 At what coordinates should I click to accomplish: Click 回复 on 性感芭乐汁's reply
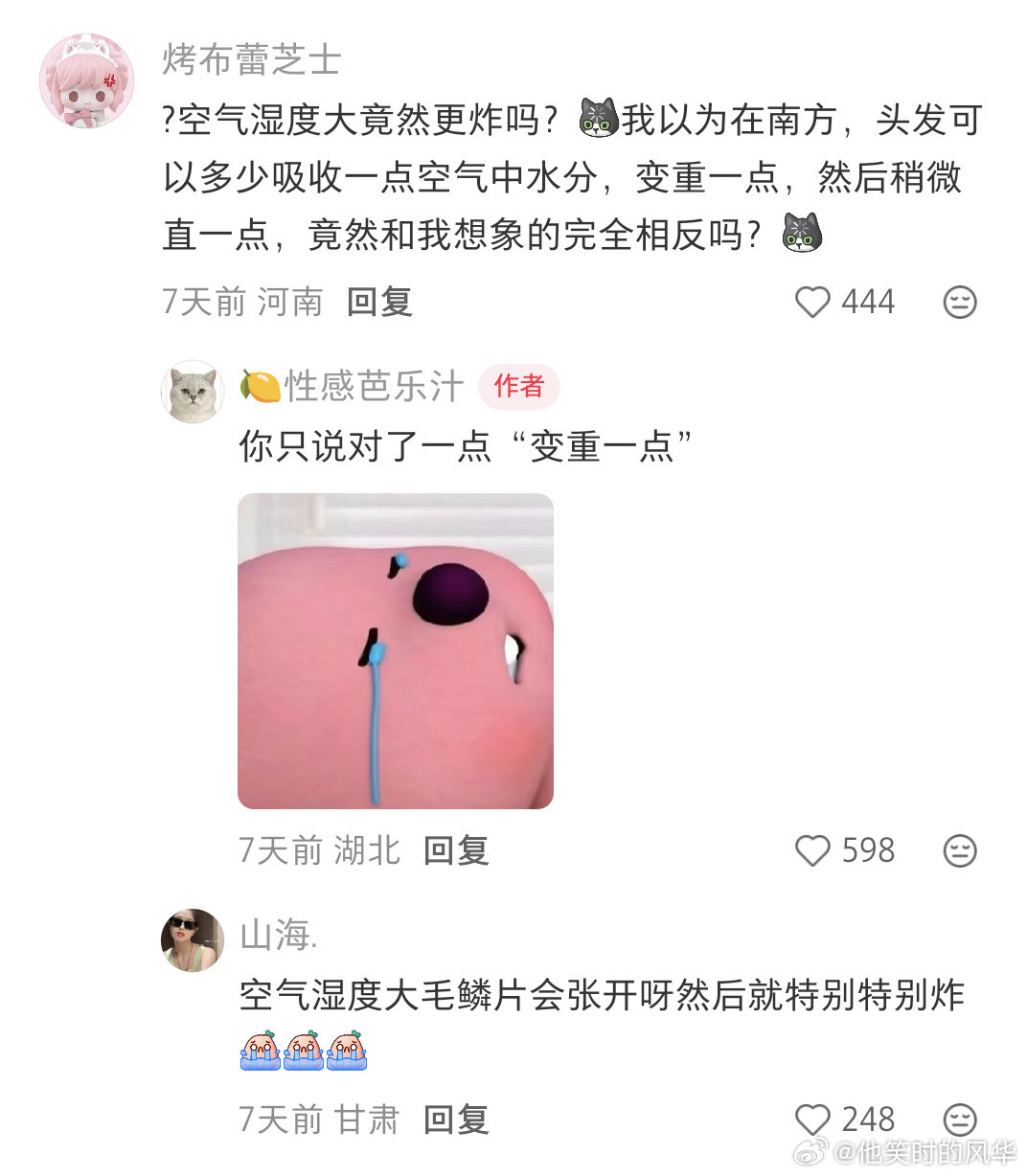[455, 850]
